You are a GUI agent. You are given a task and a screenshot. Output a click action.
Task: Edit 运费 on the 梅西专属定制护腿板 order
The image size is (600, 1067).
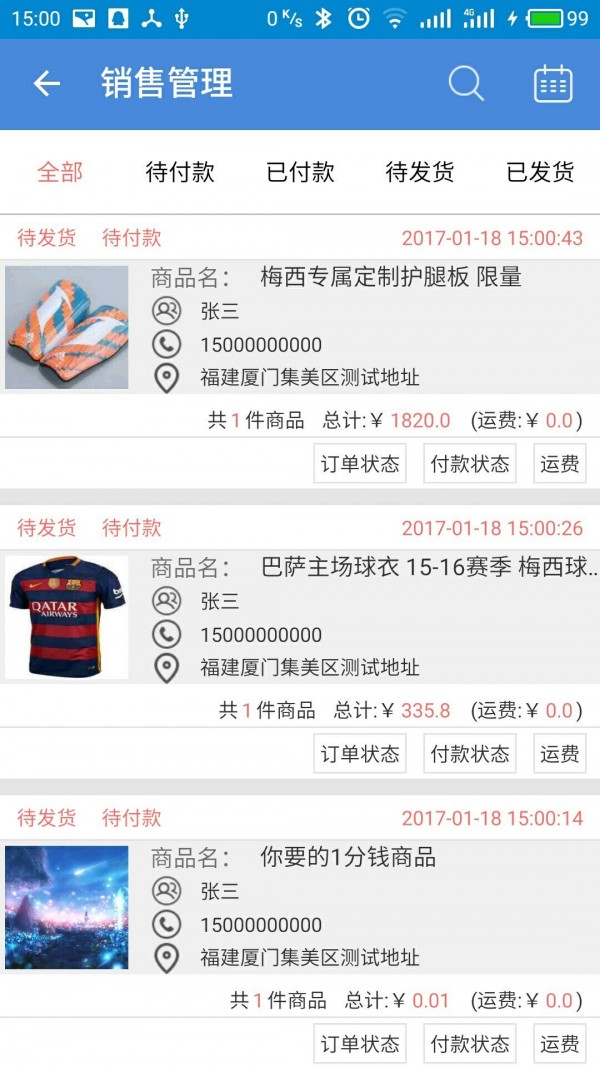point(560,464)
